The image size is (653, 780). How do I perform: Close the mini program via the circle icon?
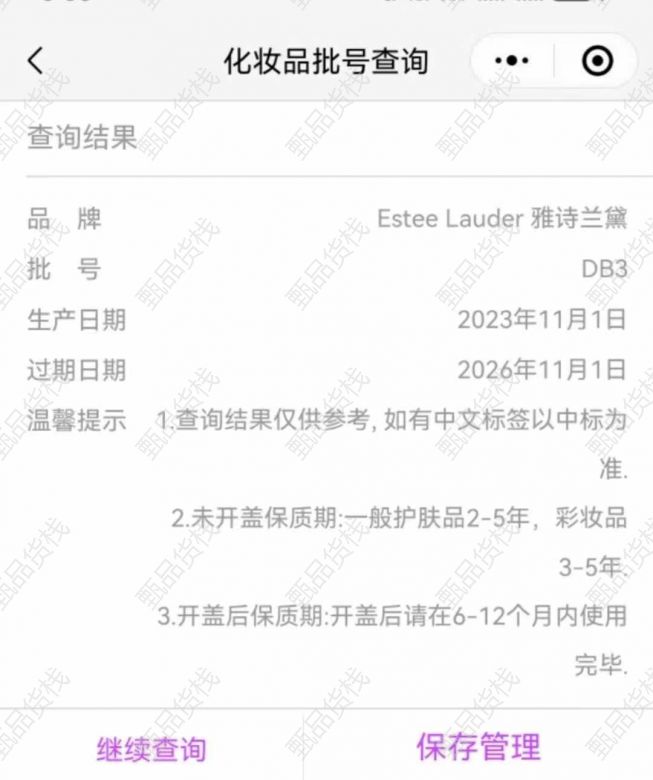(597, 61)
